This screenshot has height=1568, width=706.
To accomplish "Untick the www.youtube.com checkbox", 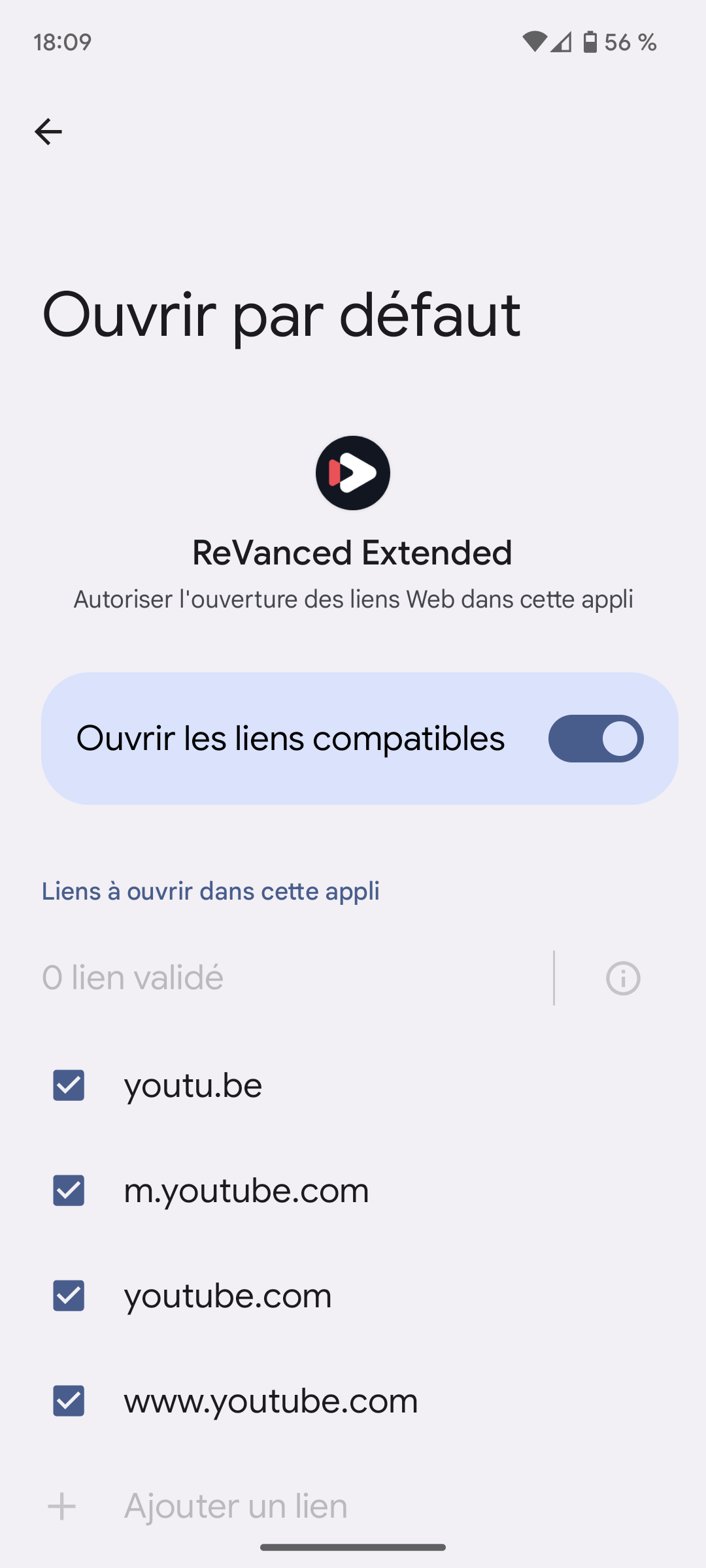I will 69,1401.
